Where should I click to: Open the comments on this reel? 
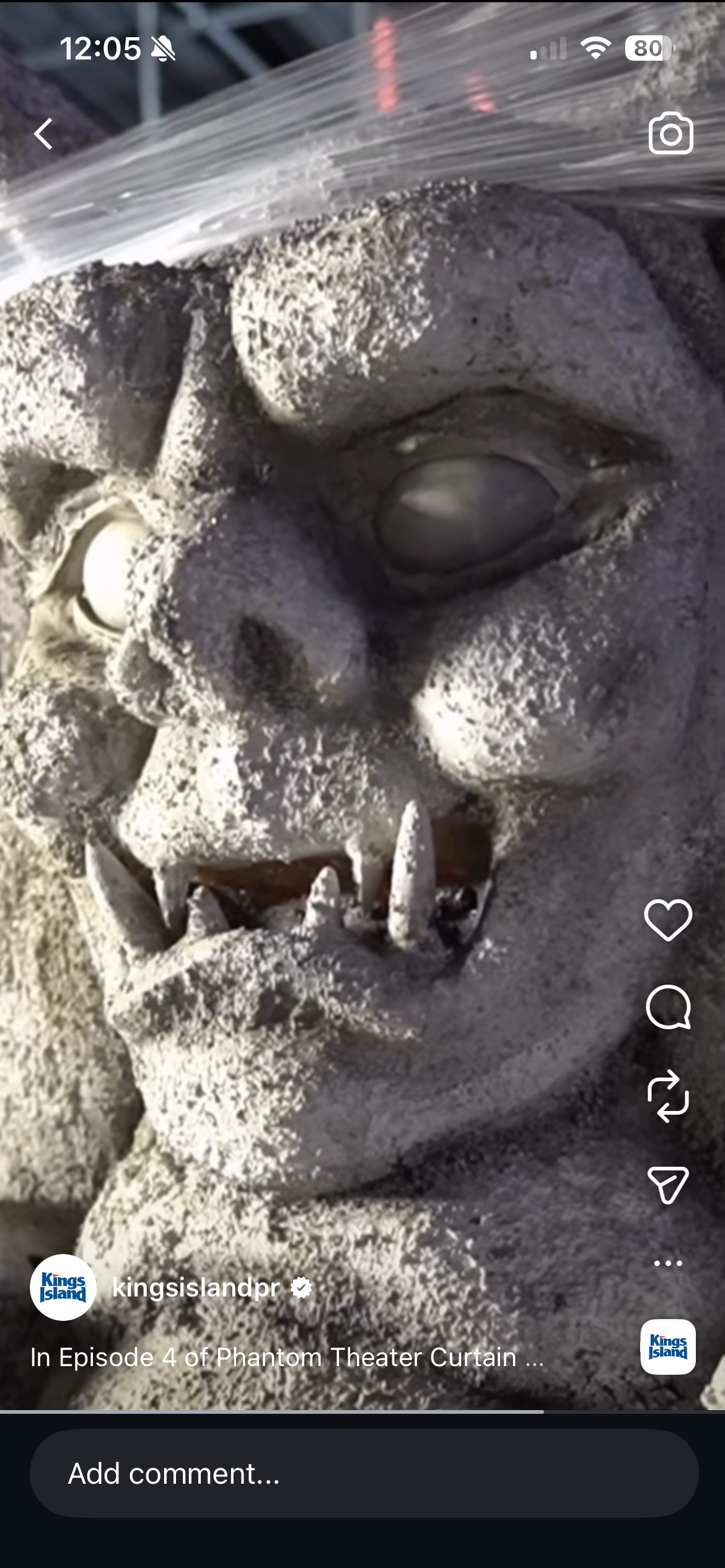[668, 1008]
